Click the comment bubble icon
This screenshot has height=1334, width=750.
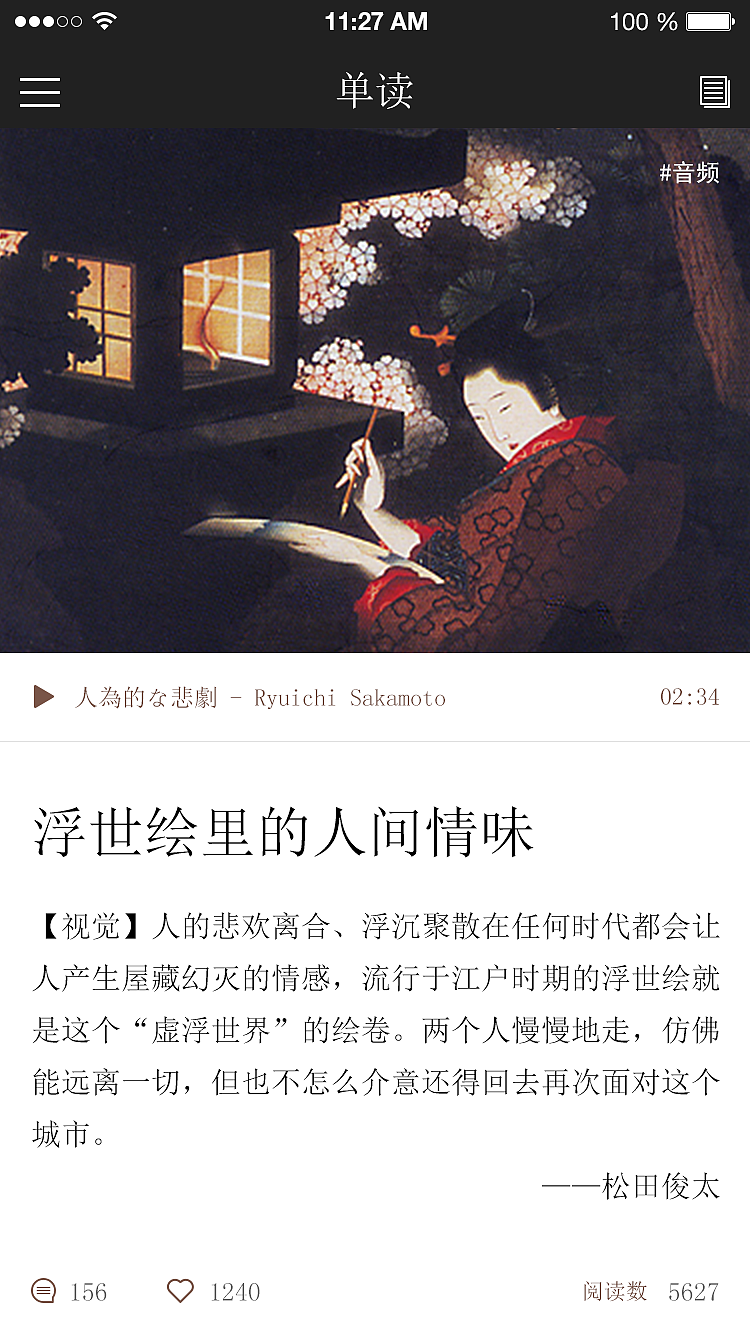45,1291
